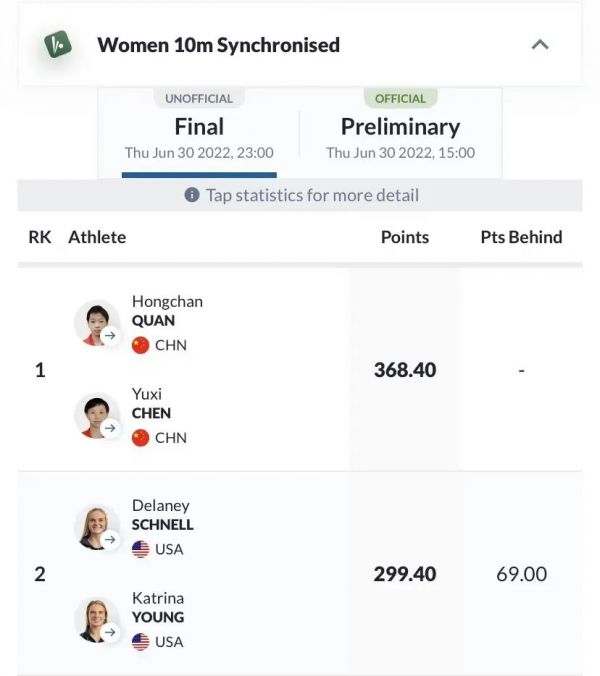Show details for the 299.40 points score
Image resolution: width=600 pixels, height=676 pixels.
[x=405, y=574]
